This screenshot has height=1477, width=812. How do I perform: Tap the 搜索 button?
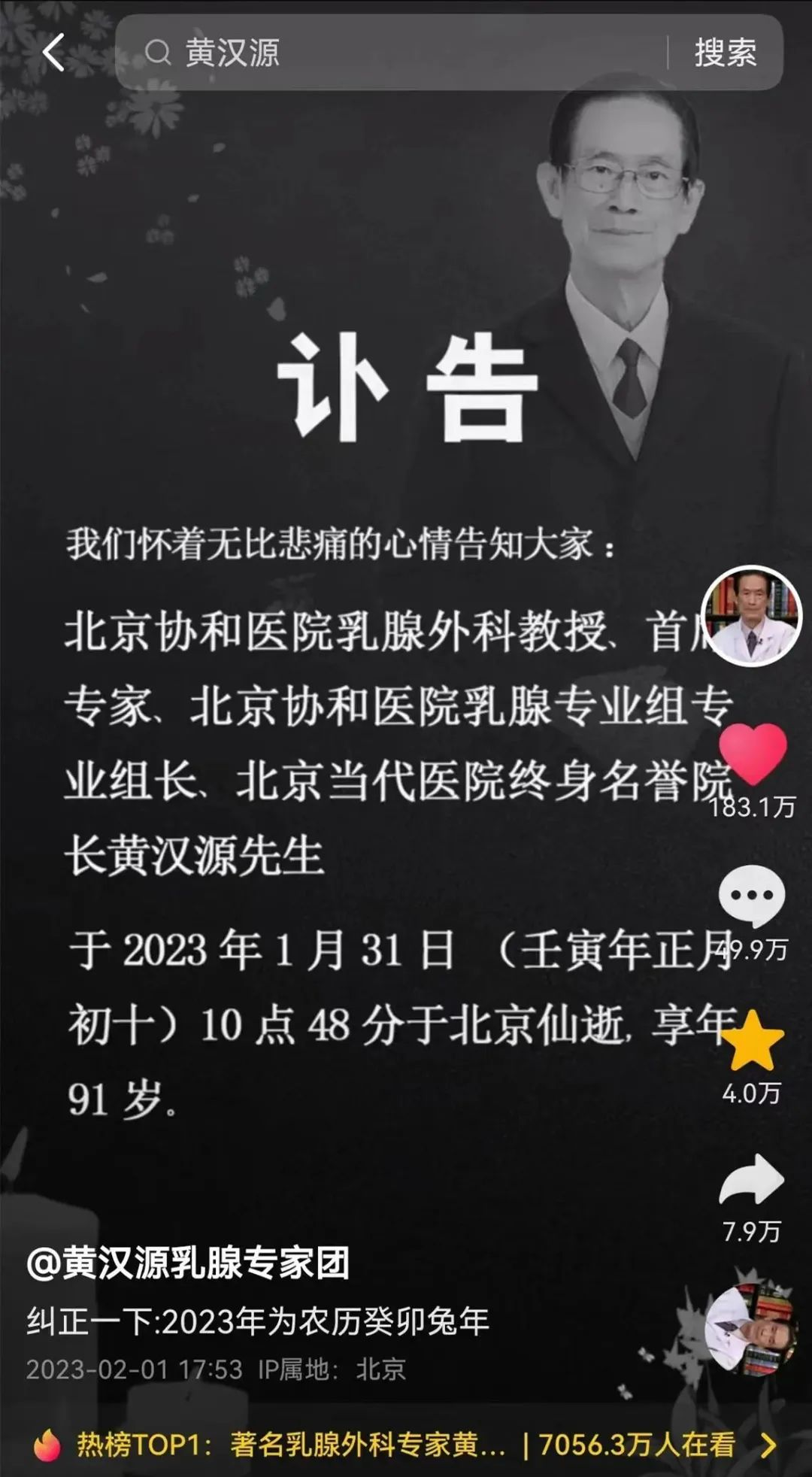[725, 53]
